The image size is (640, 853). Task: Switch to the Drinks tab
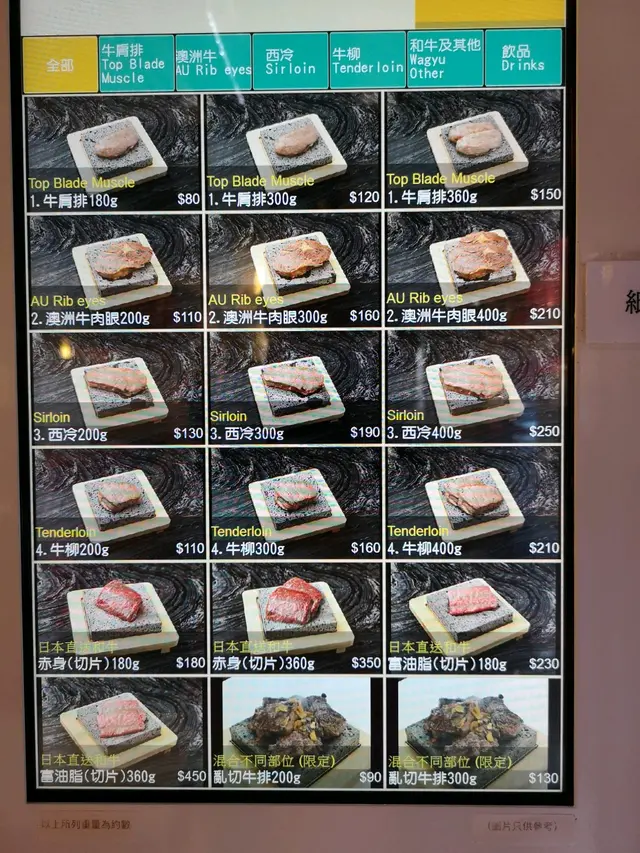(523, 58)
